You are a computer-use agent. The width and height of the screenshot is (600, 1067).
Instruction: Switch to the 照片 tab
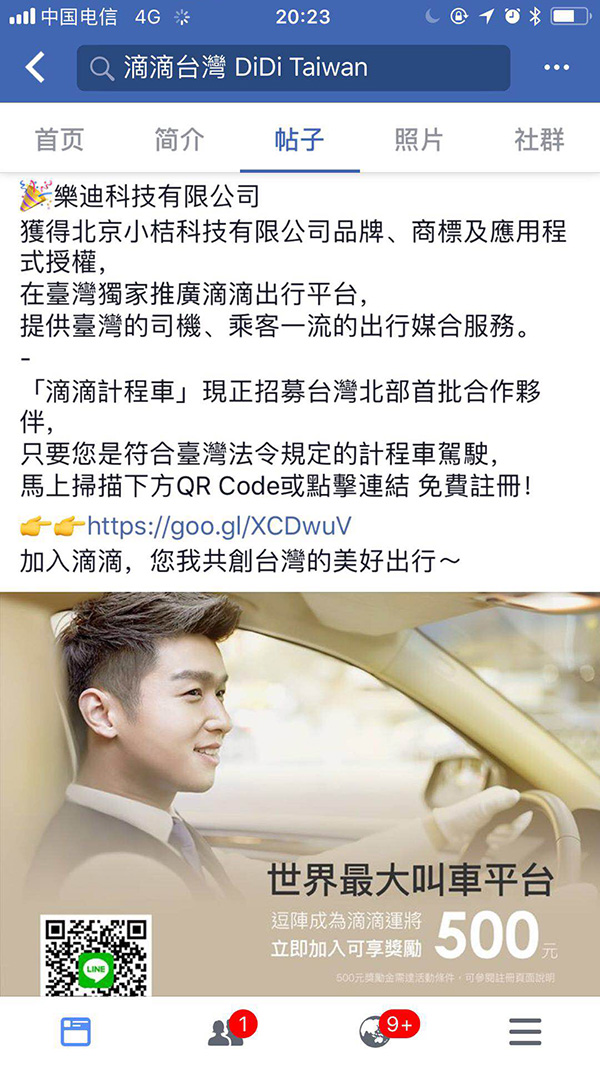pos(419,139)
